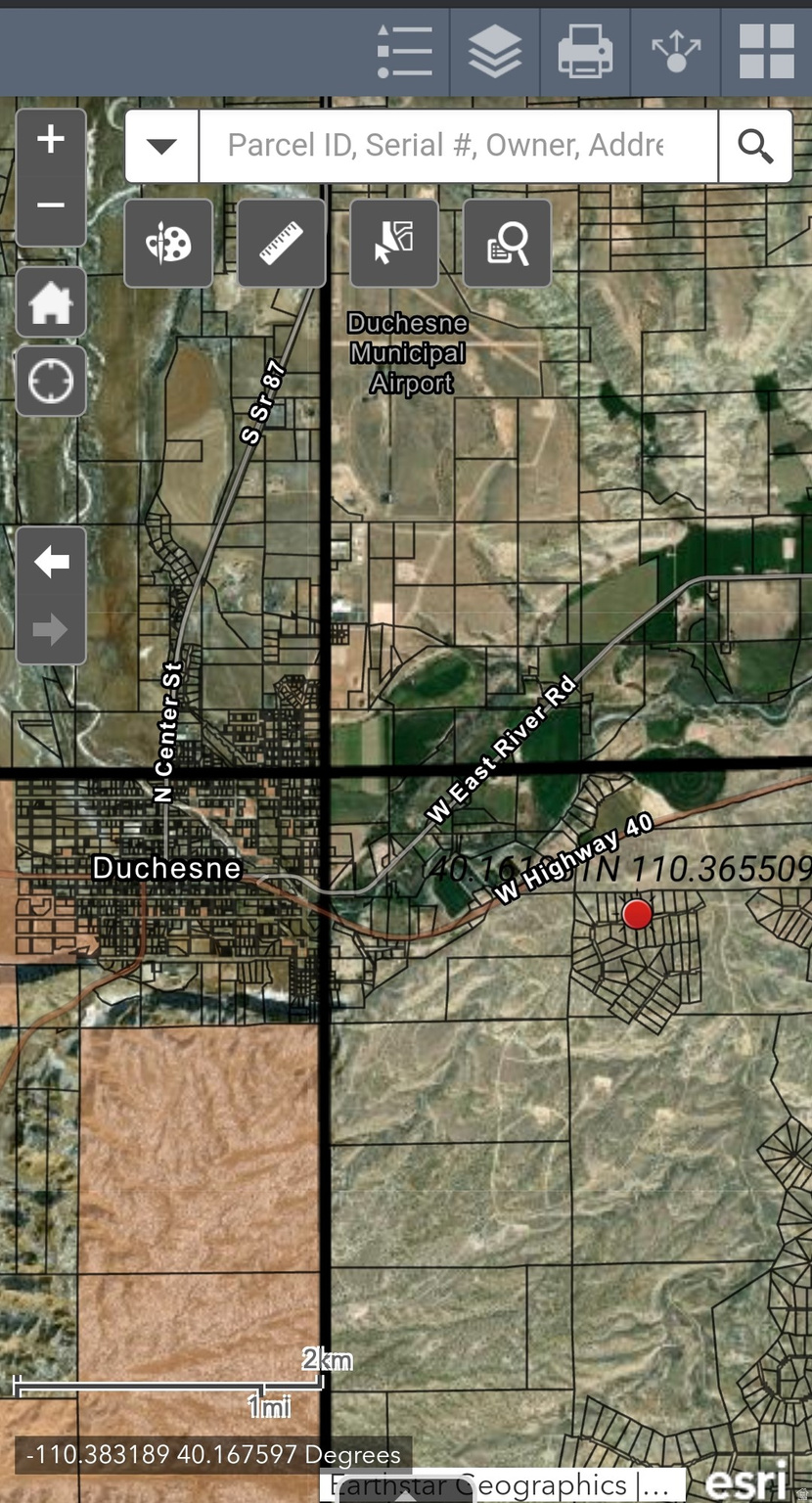Open the Print tool
Viewport: 812px width, 1503px height.
585,53
